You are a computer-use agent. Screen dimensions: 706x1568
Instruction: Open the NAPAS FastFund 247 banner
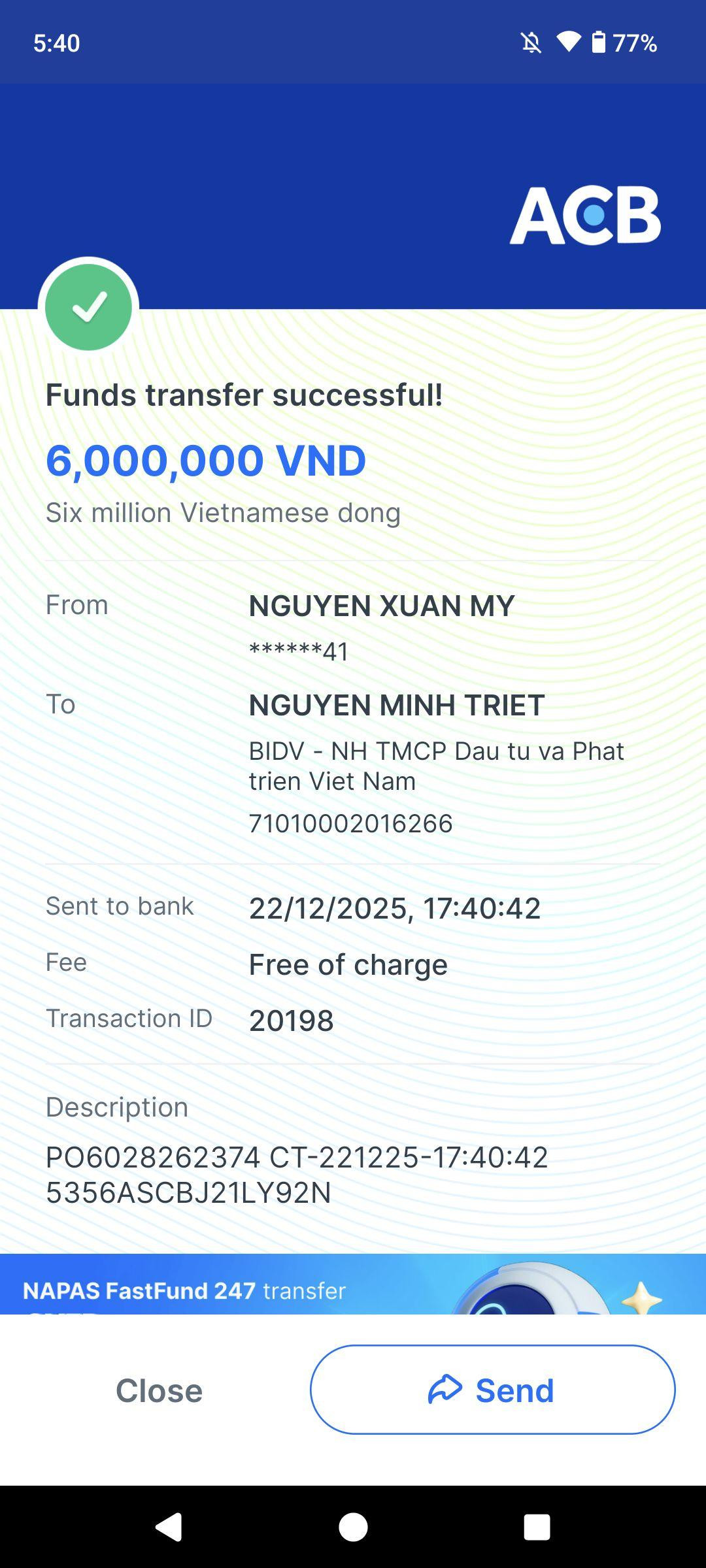pos(353,1284)
